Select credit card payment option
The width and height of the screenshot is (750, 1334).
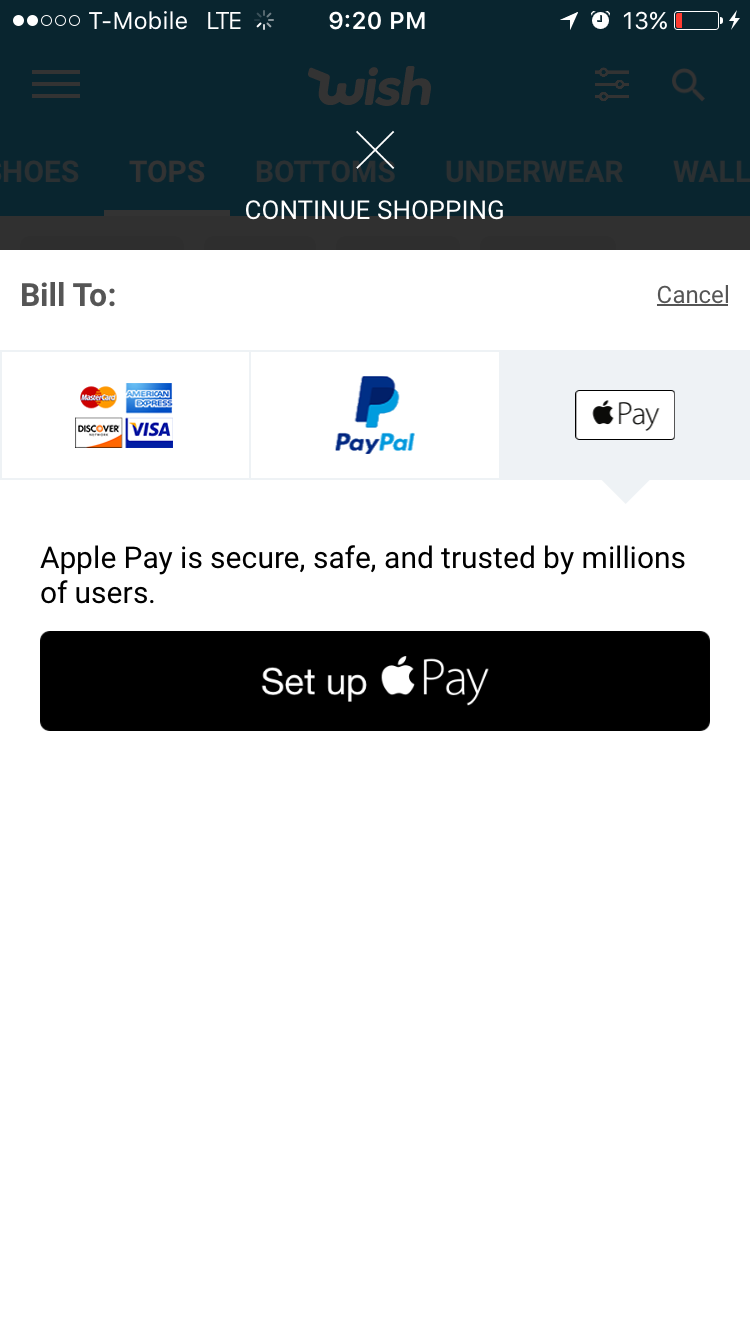pos(125,415)
